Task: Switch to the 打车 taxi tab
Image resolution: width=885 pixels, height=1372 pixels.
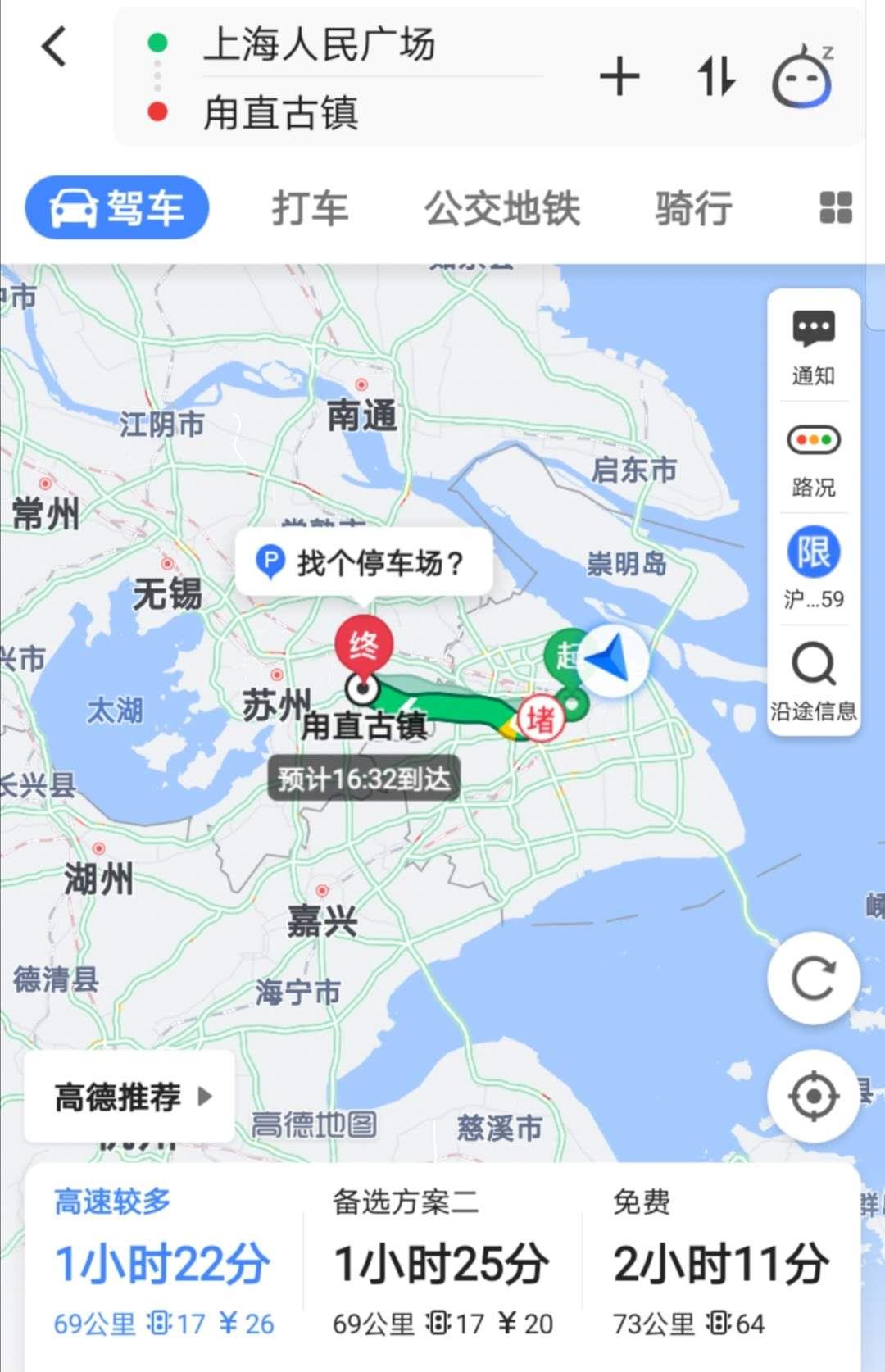Action: click(310, 208)
